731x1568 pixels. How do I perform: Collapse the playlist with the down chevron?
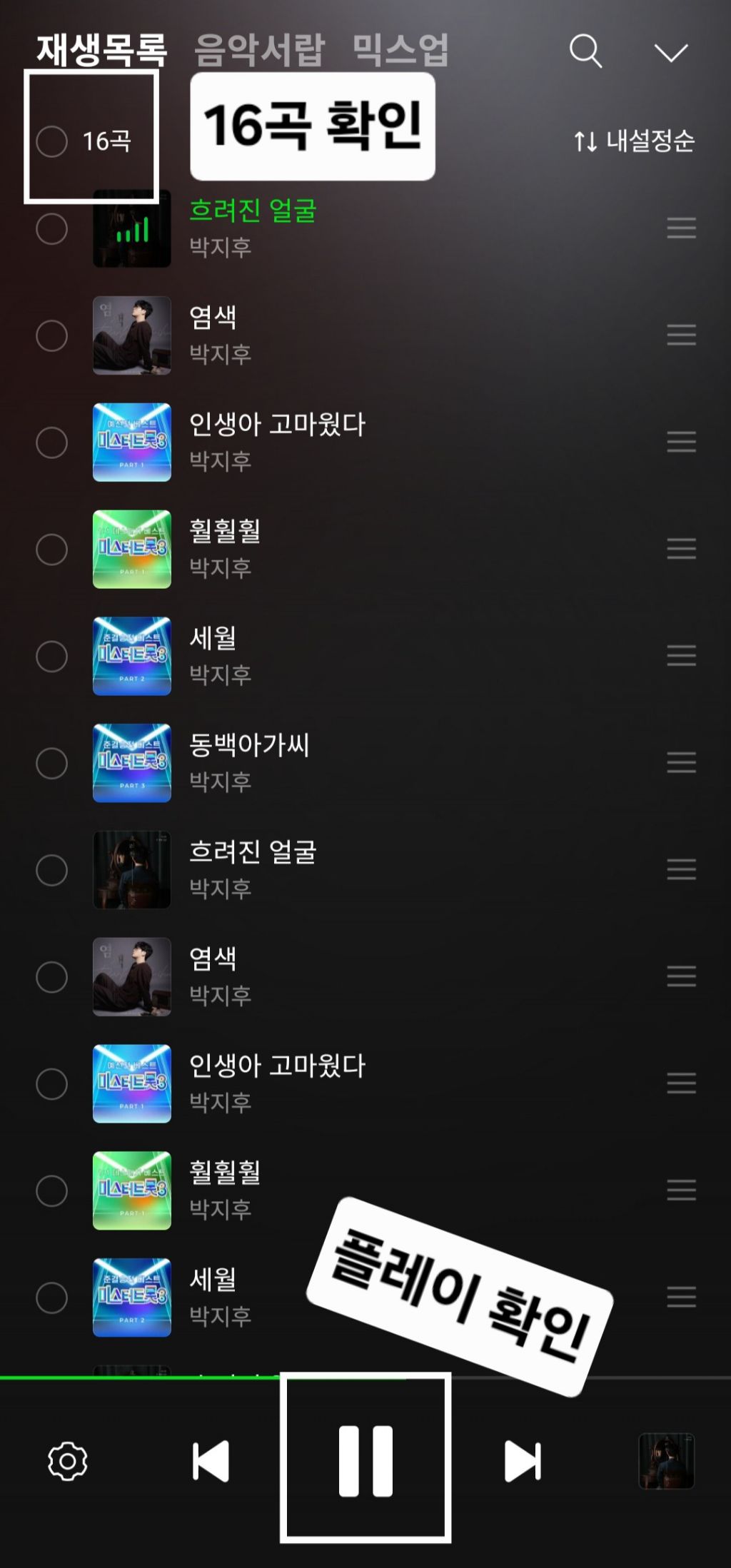(670, 52)
